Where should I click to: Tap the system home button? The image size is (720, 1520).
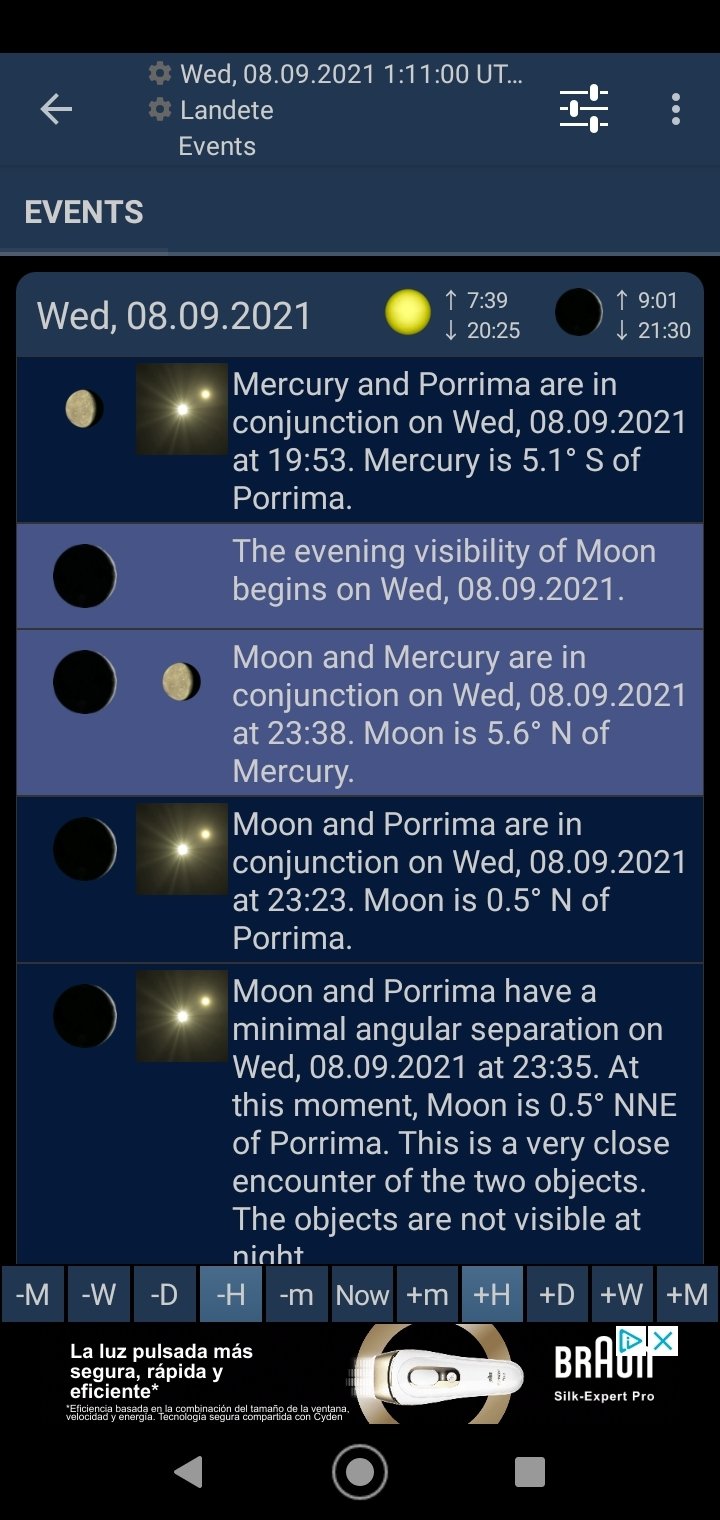360,1471
